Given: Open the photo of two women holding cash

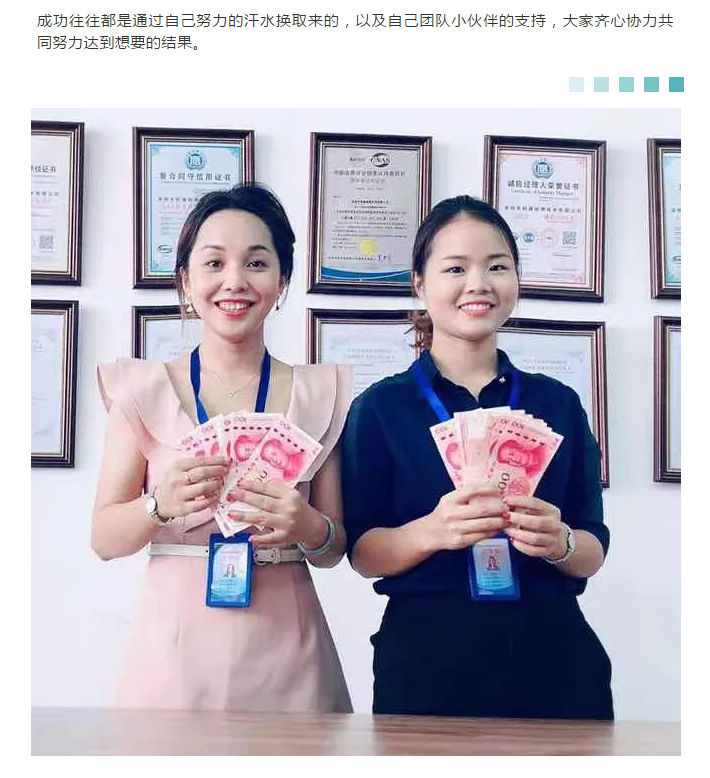Looking at the screenshot, I should (355, 430).
